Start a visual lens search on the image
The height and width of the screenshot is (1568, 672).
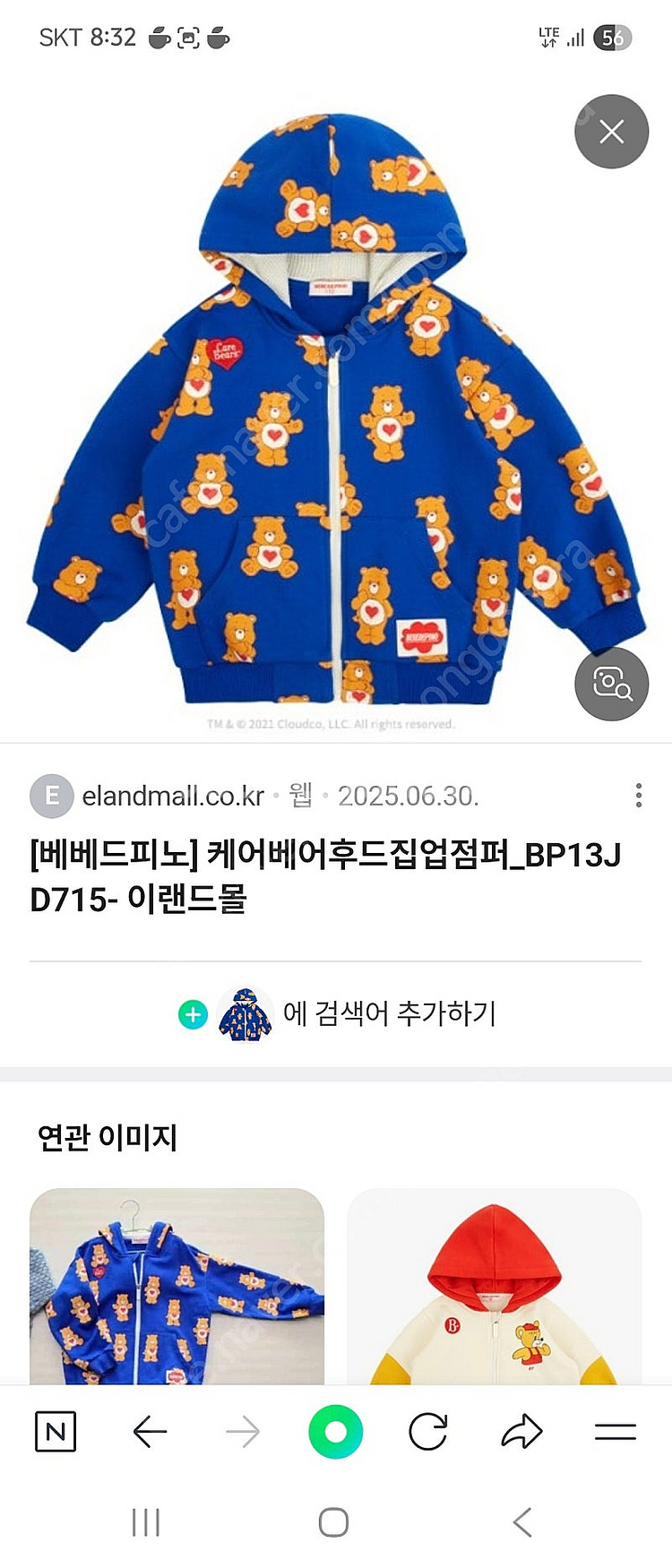click(x=611, y=684)
